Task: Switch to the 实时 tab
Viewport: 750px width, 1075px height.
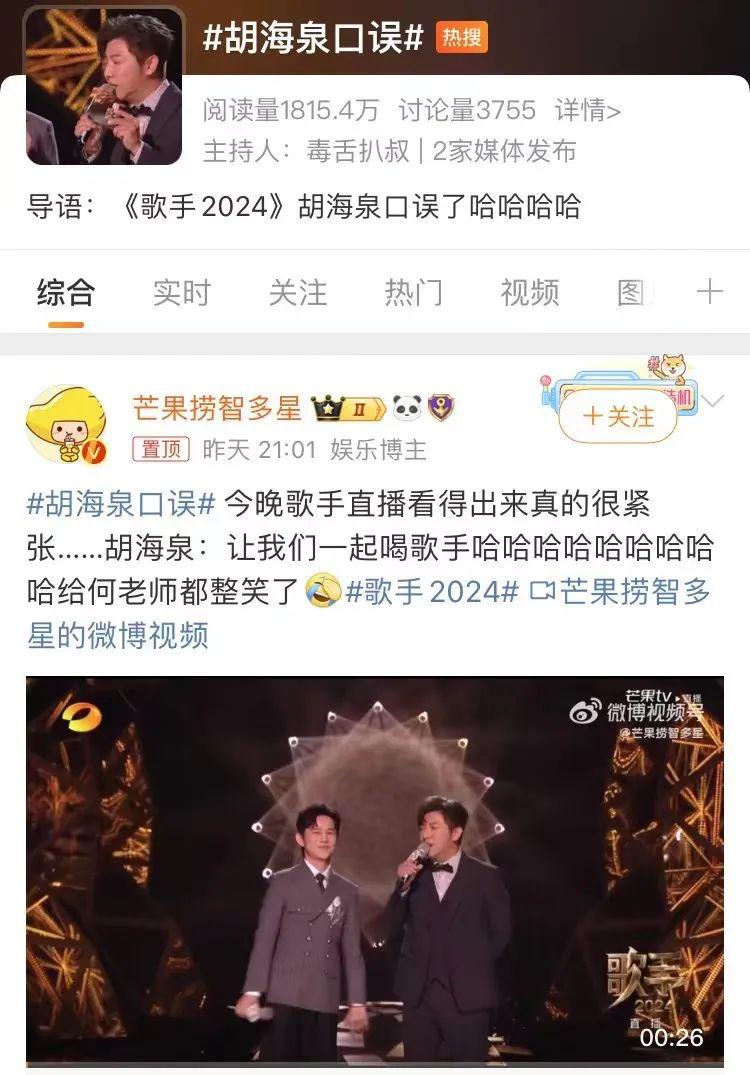Action: pos(182,292)
